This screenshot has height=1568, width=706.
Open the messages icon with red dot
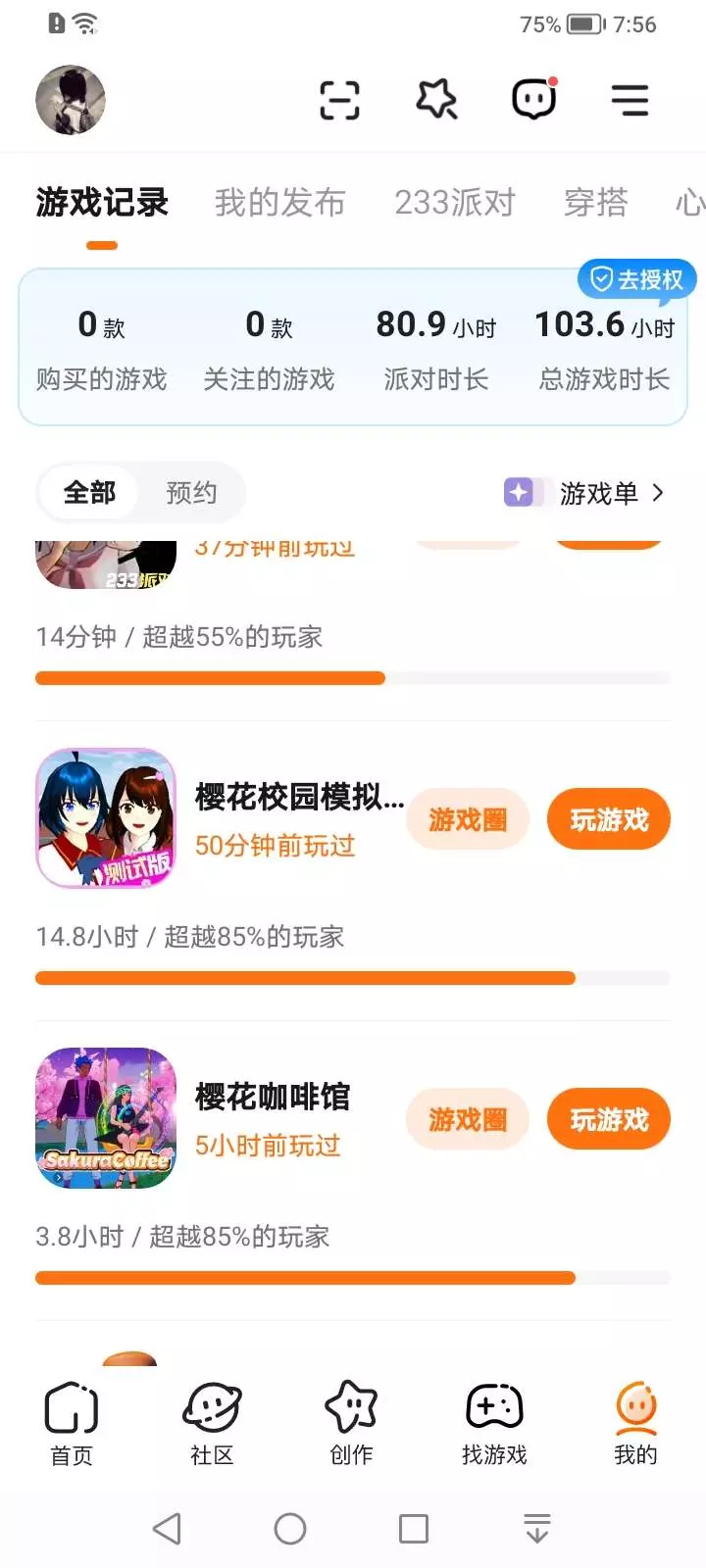534,100
